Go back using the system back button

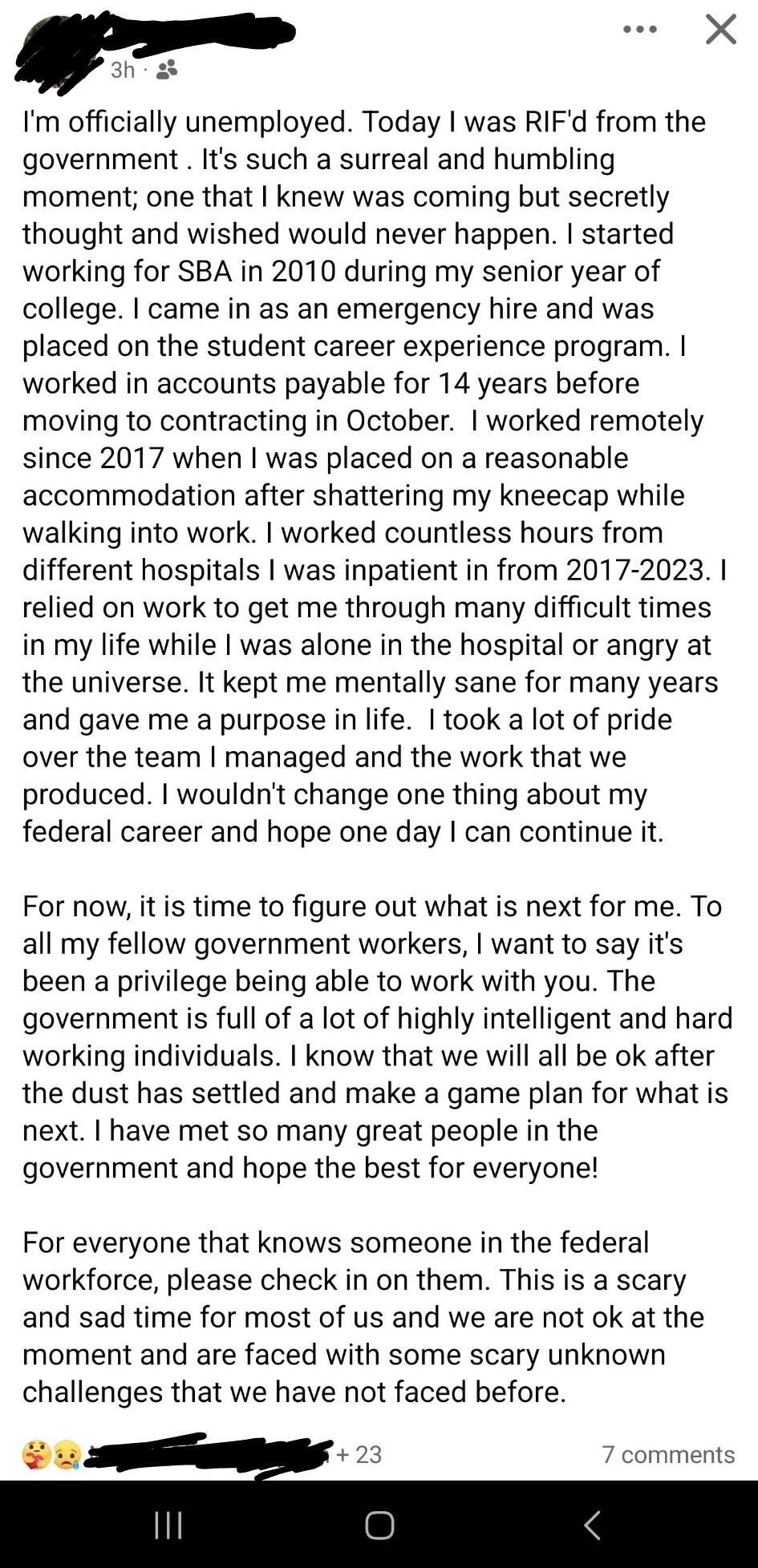[592, 1525]
